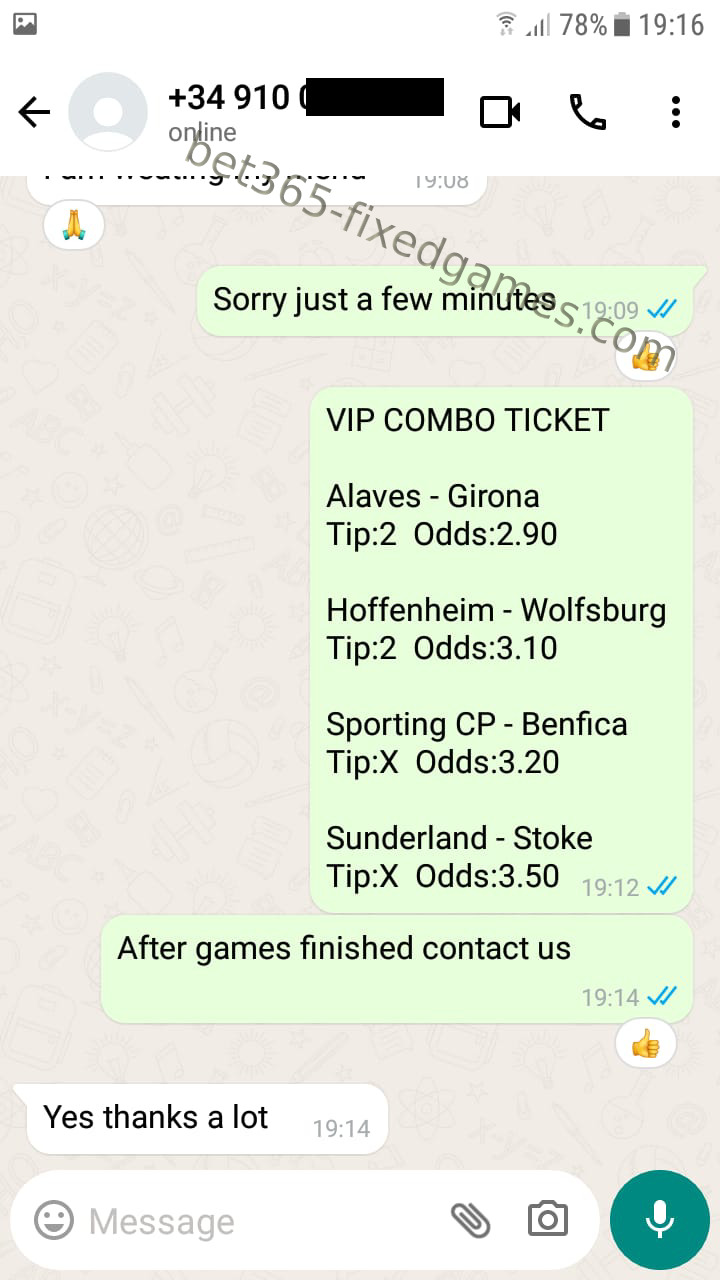View the praying hands reaction on top message

click(x=74, y=226)
